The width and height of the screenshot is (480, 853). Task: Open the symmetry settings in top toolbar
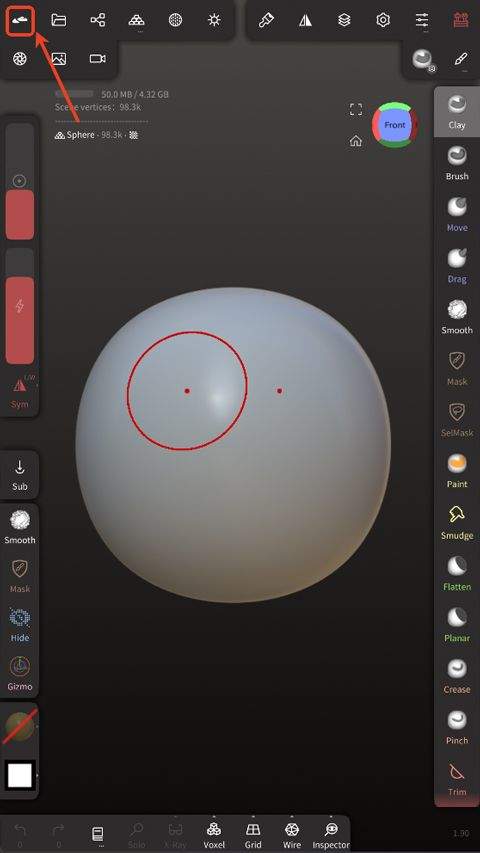305,20
